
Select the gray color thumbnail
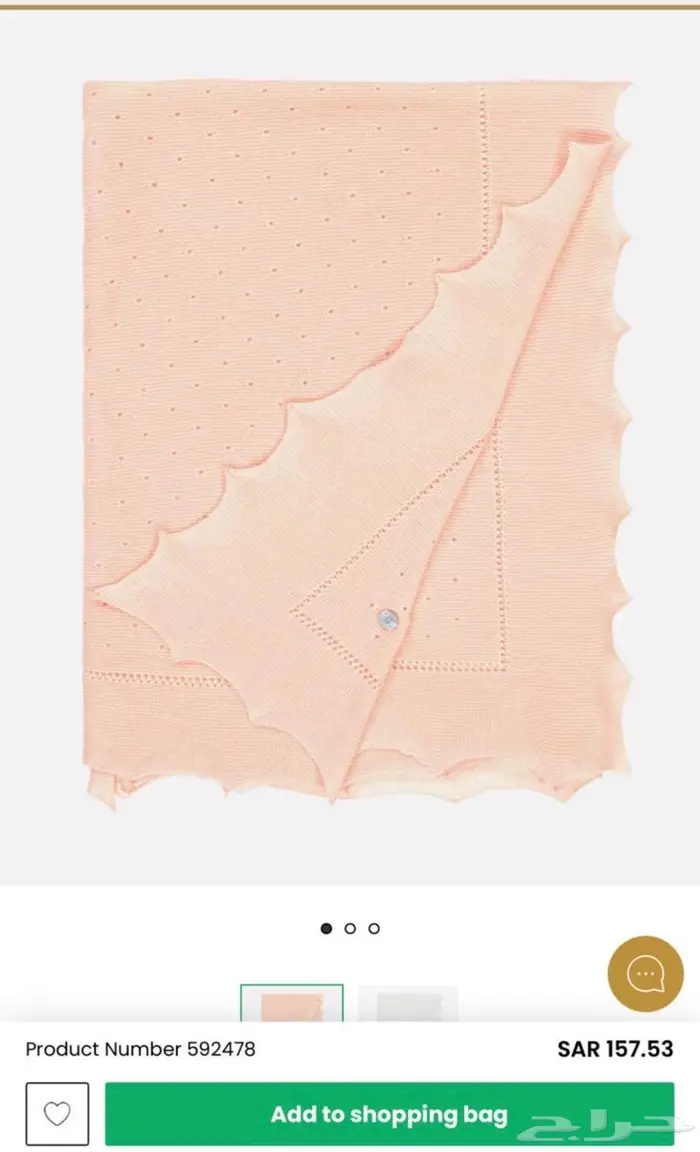[408, 1004]
